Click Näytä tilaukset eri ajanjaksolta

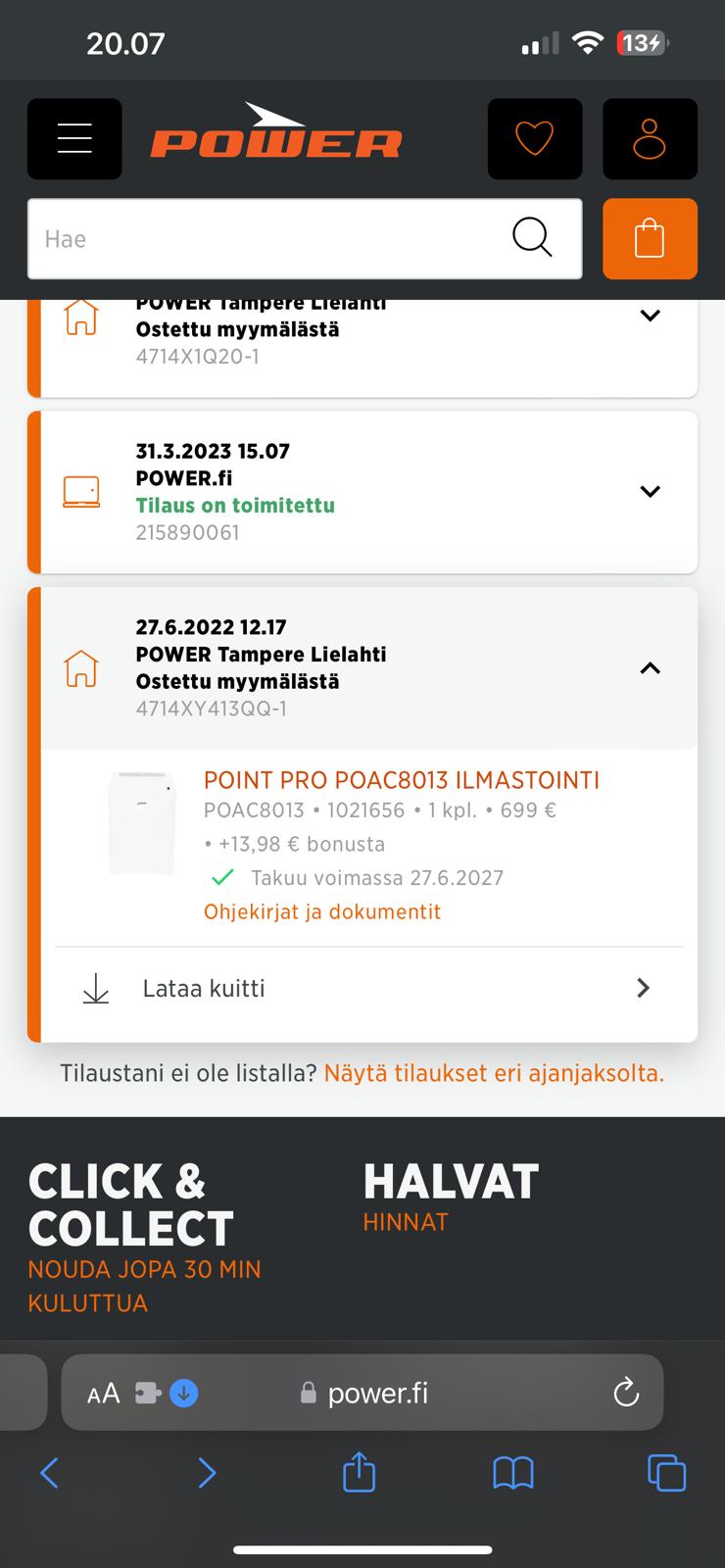494,1073
